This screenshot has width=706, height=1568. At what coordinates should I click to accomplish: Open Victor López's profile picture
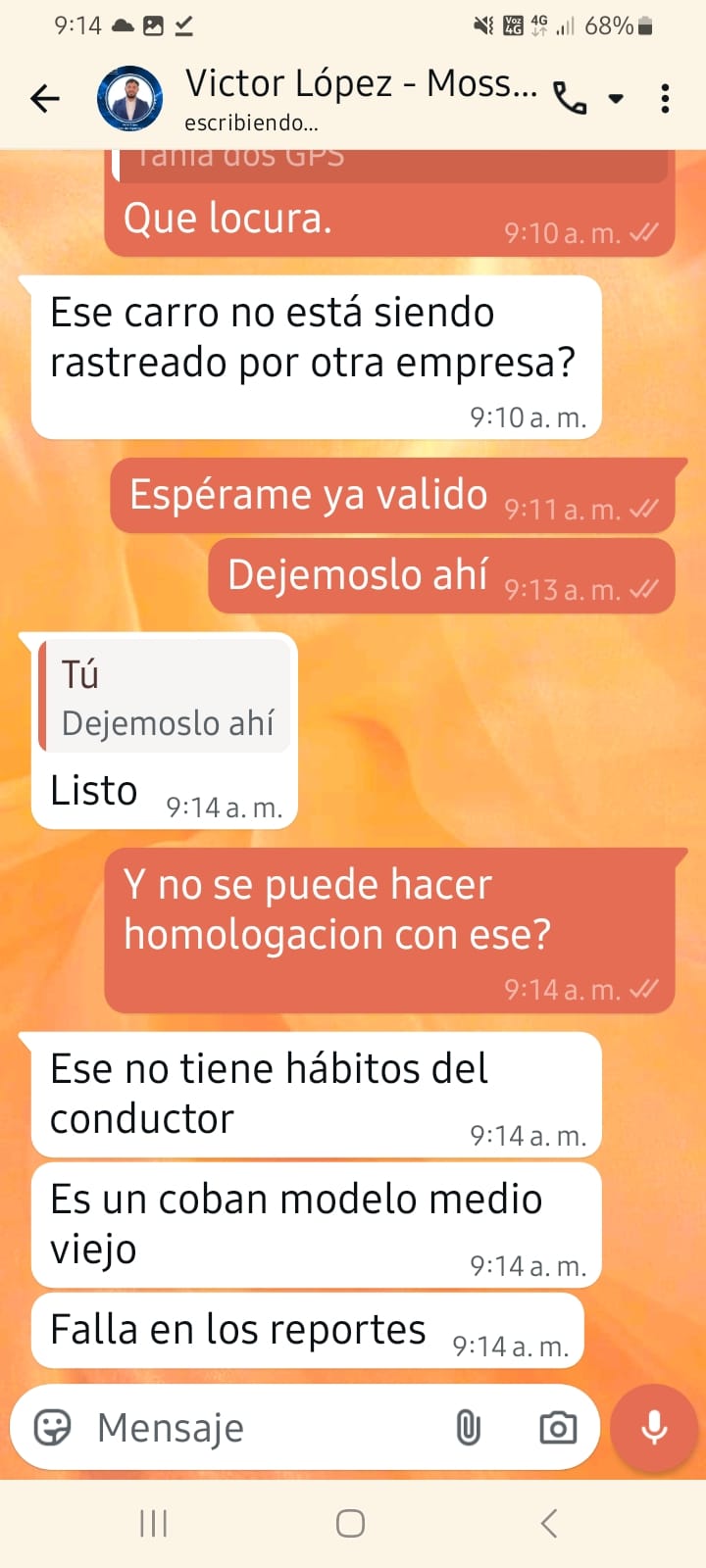(x=129, y=98)
